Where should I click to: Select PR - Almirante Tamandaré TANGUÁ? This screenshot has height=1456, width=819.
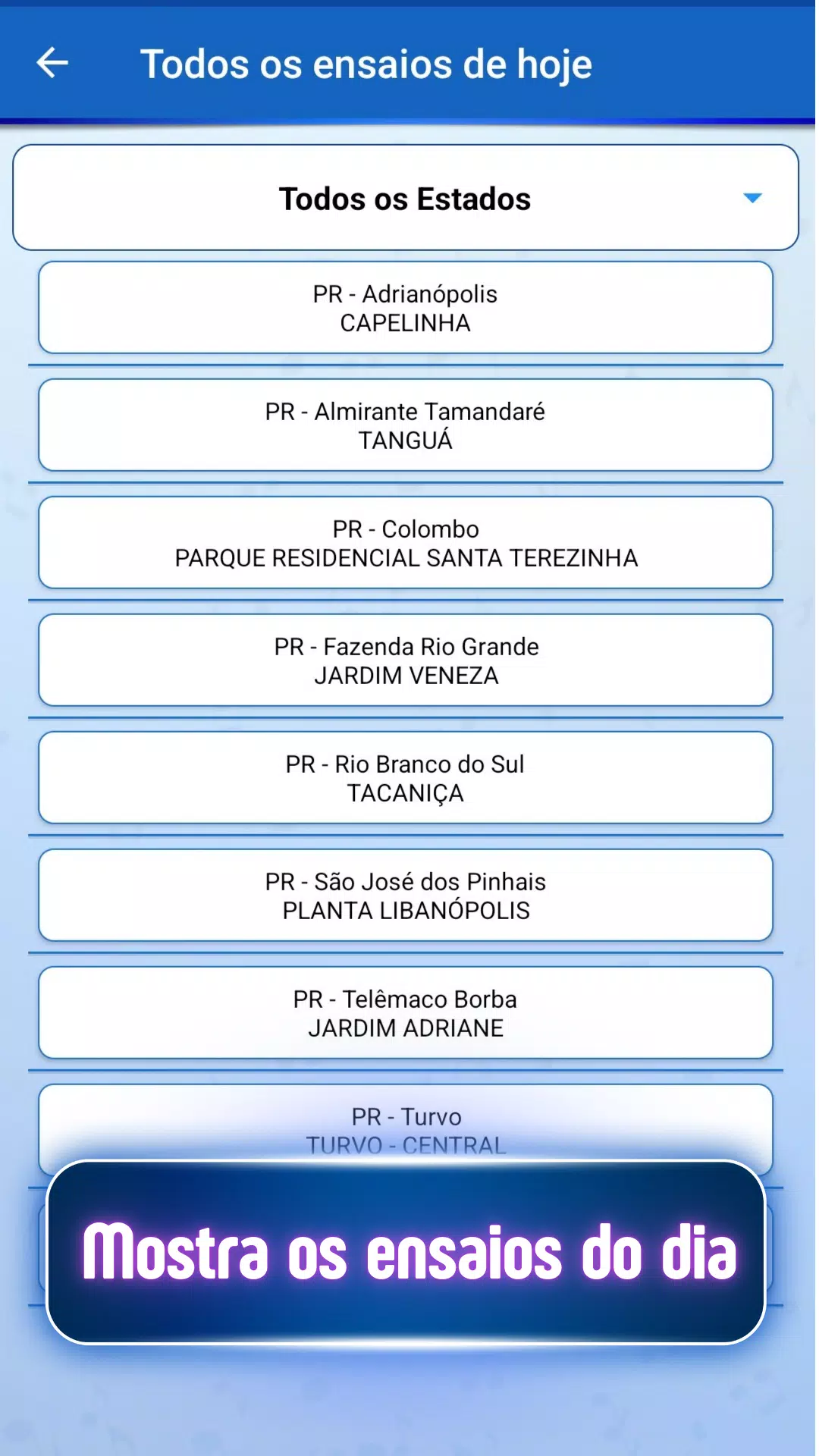click(x=406, y=425)
